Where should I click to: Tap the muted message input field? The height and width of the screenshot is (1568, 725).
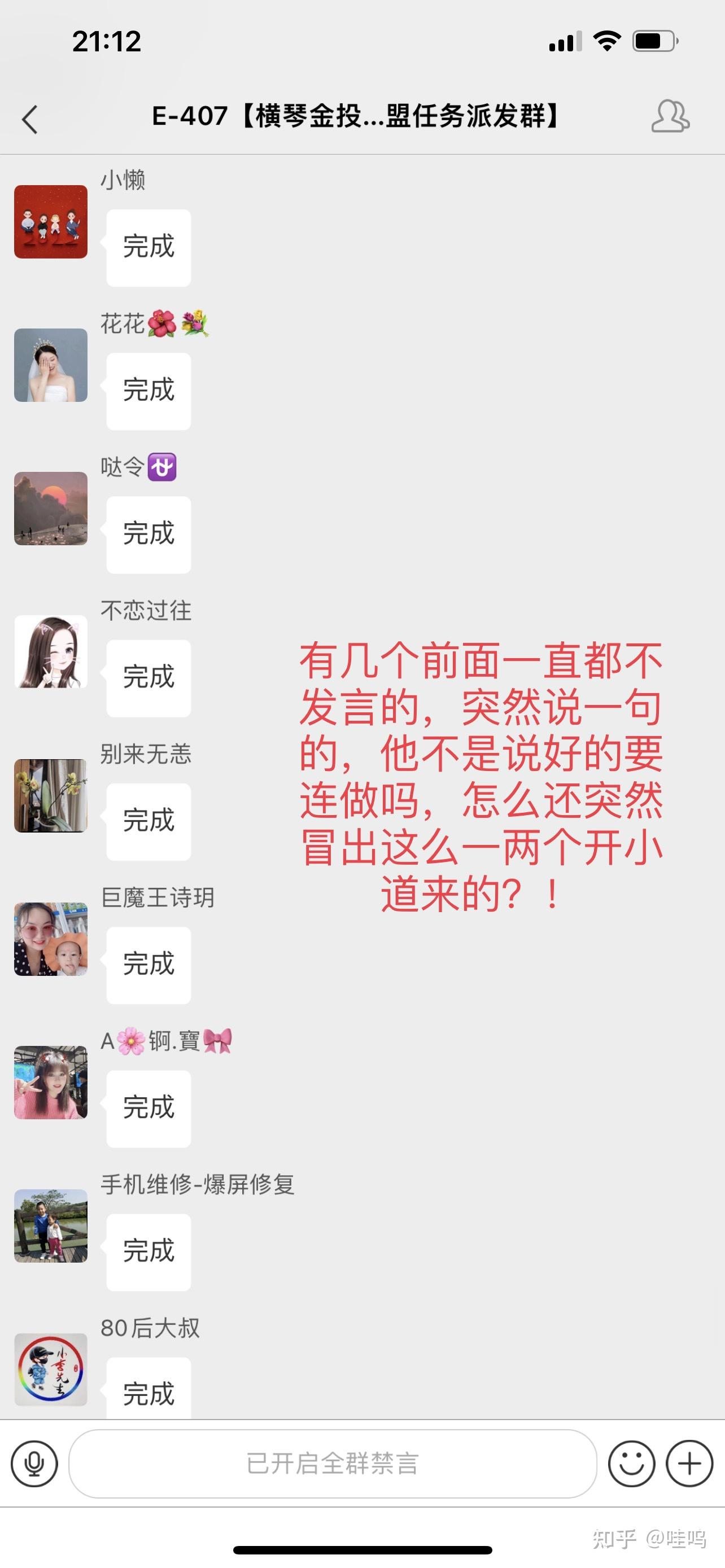(333, 1464)
